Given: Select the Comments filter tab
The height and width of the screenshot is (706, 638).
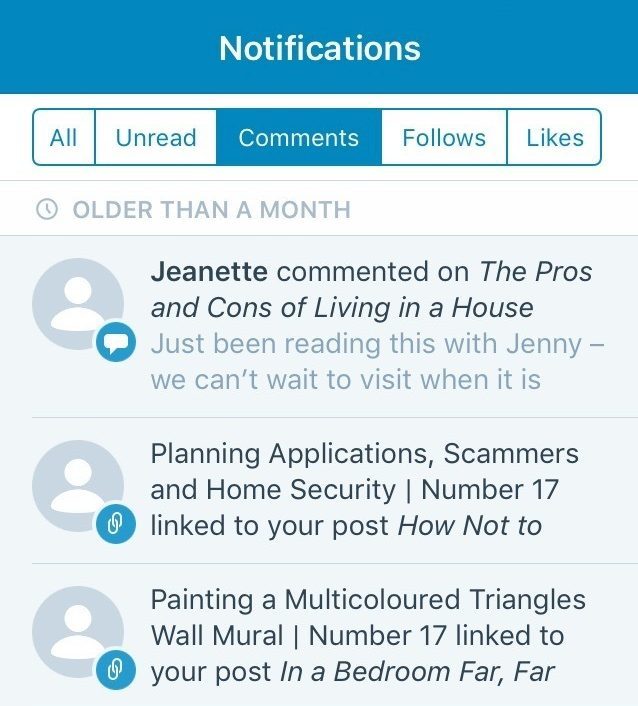Looking at the screenshot, I should pyautogui.click(x=298, y=138).
